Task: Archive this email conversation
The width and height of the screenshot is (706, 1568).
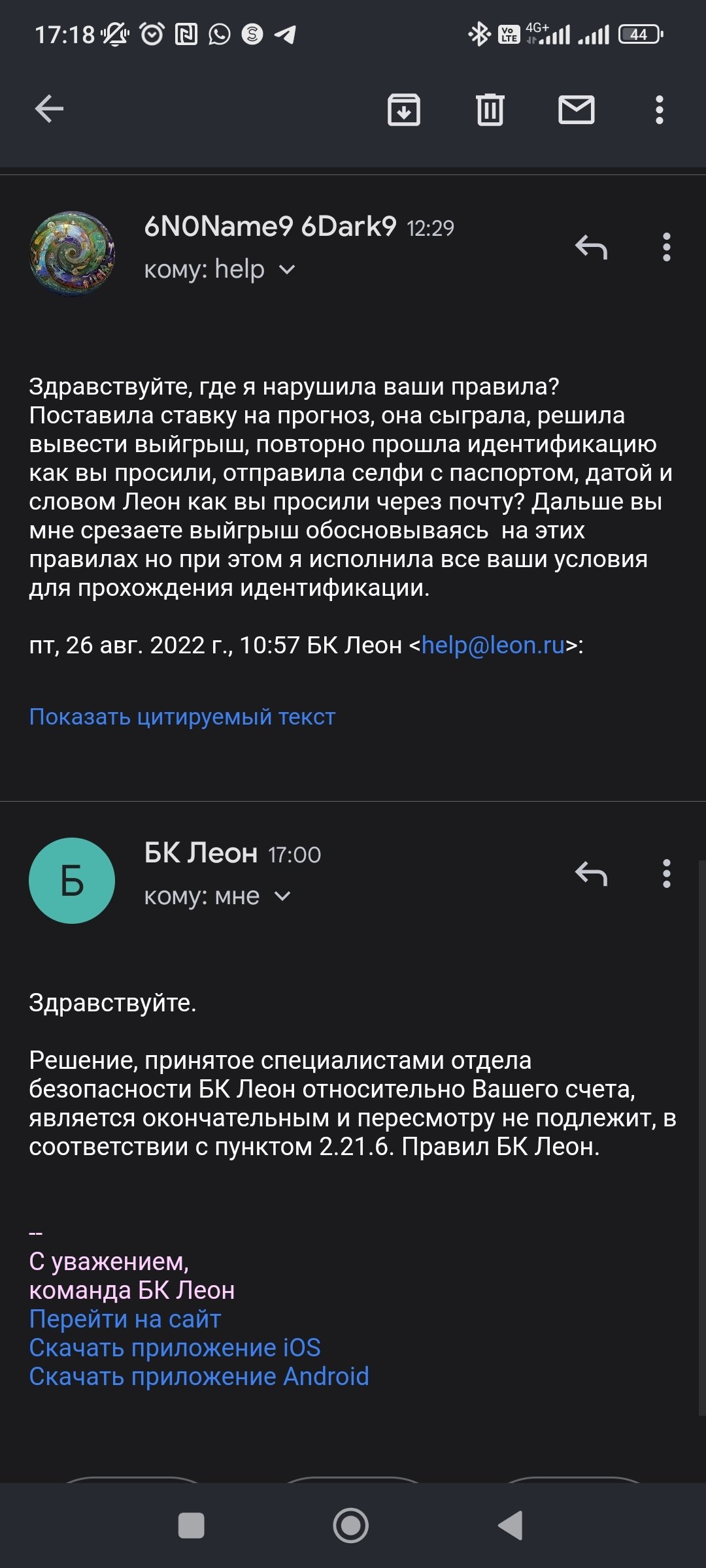Action: click(x=404, y=109)
